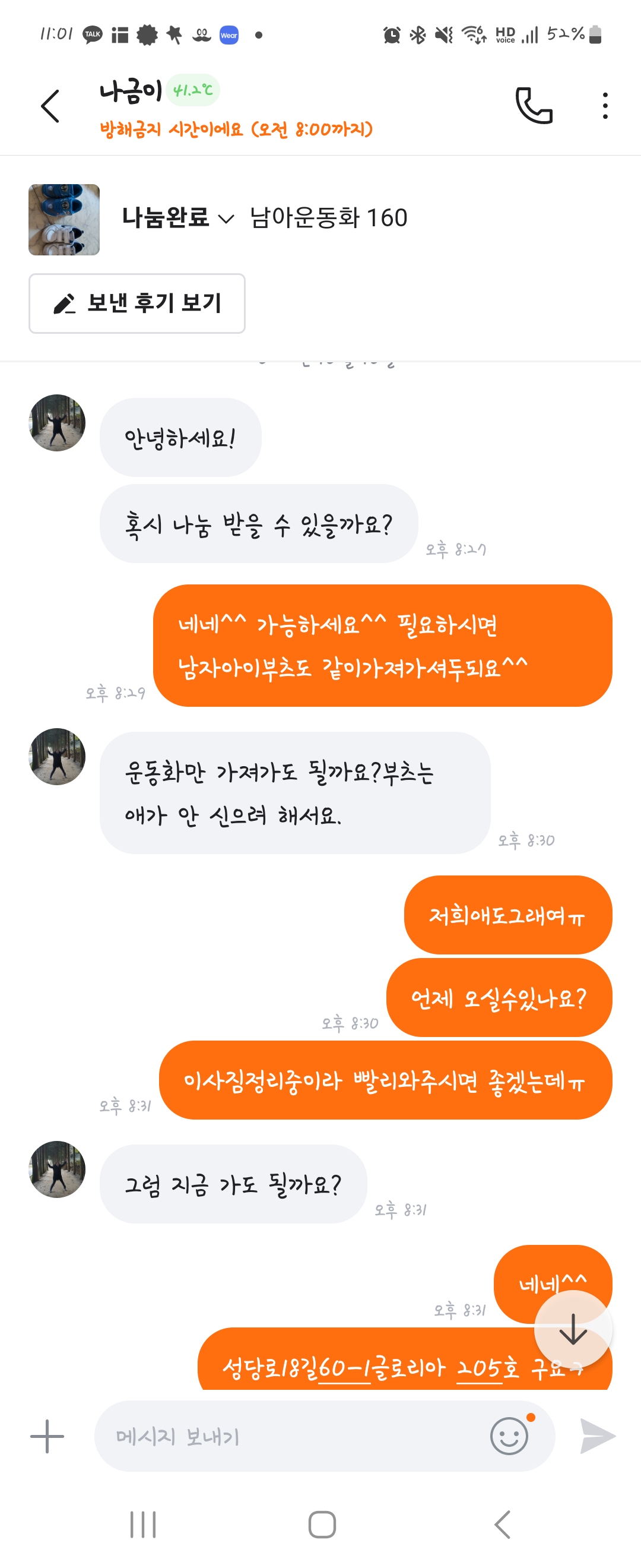Open the emoji sticker picker

[x=509, y=1437]
